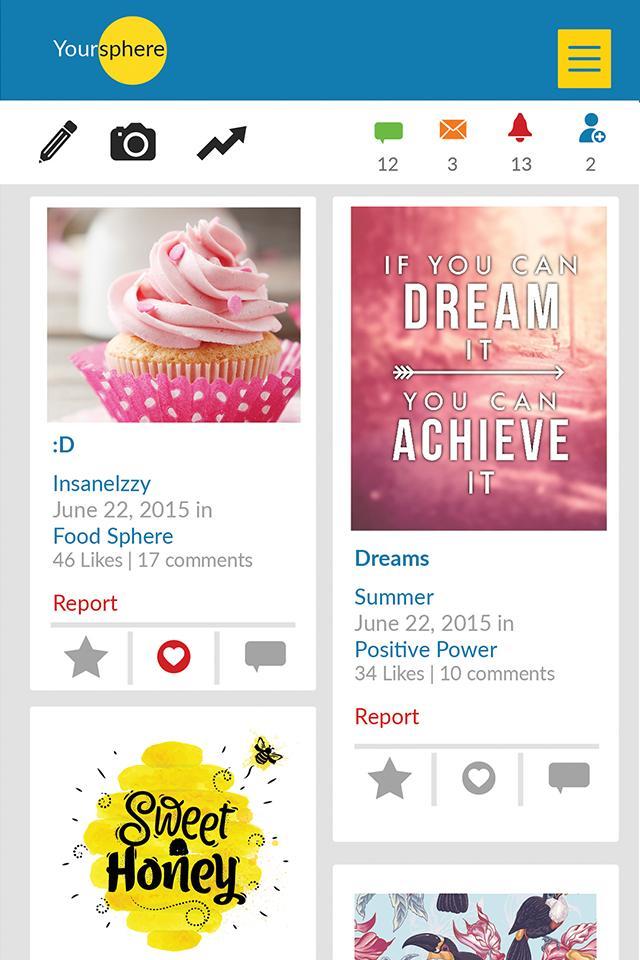Open the camera to add a photo
Viewport: 640px width, 960px height.
(133, 142)
